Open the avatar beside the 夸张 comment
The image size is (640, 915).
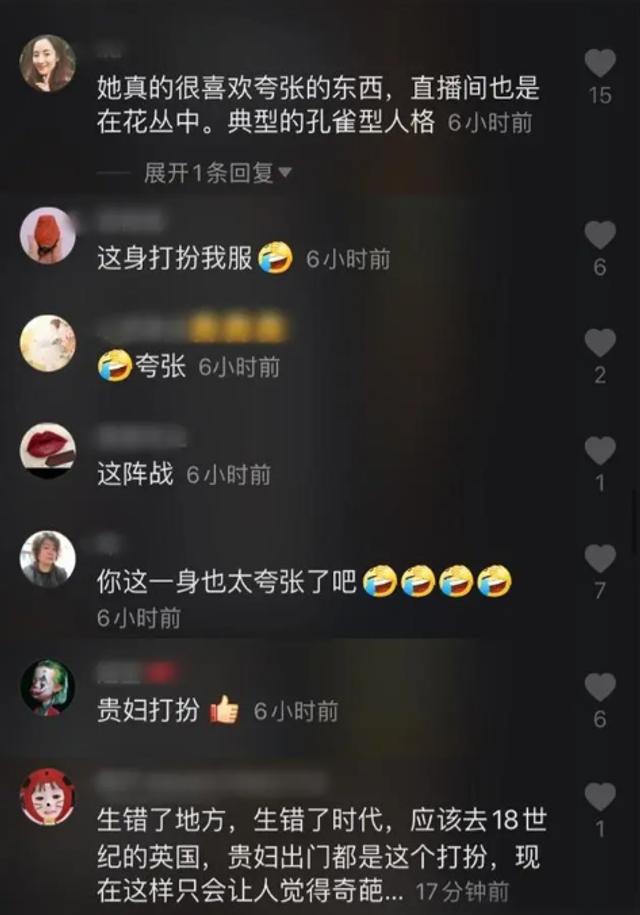point(47,343)
